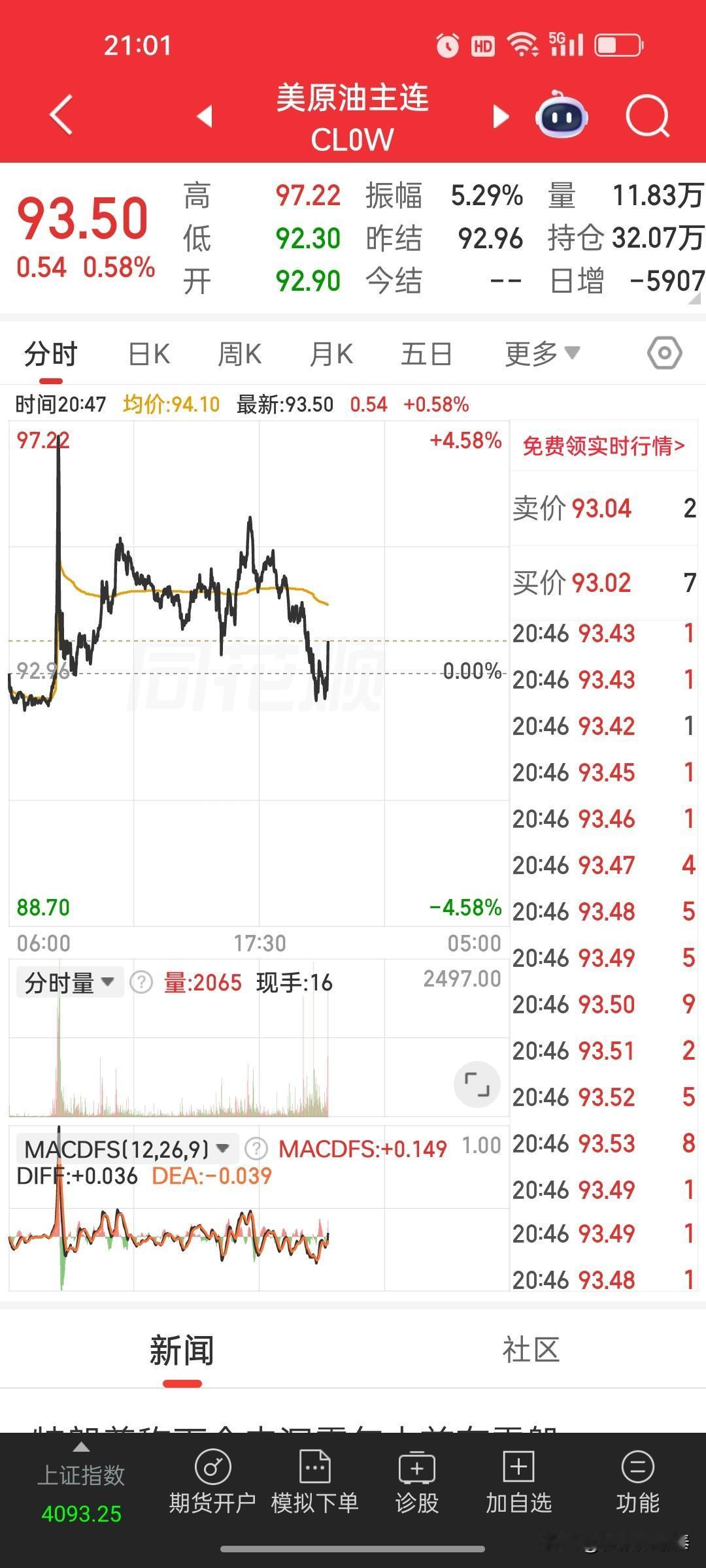The width and height of the screenshot is (706, 1568).
Task: Select the 五日 five-day chart view
Action: click(426, 352)
